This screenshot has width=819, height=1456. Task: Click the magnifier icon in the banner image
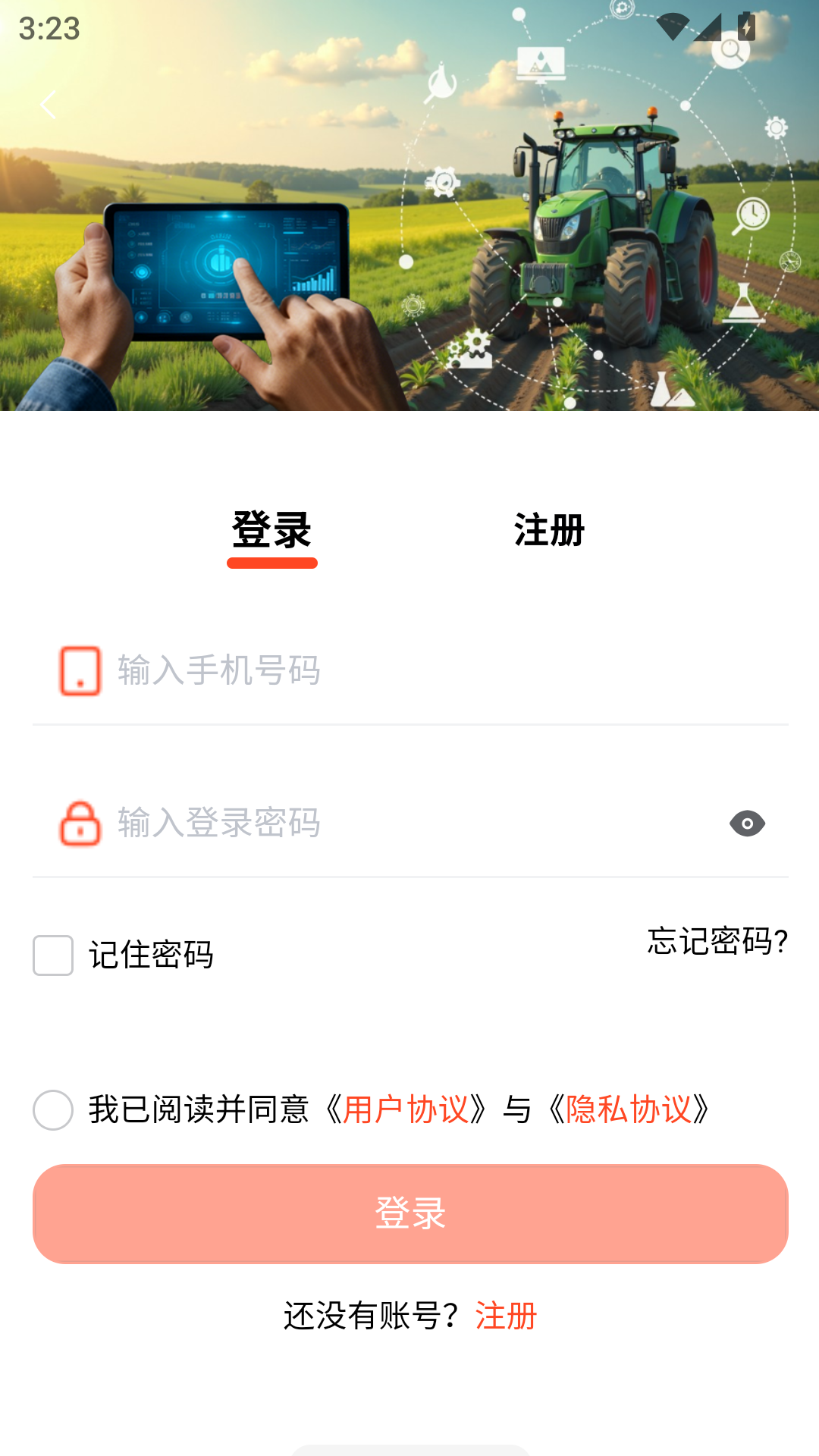coord(730,51)
